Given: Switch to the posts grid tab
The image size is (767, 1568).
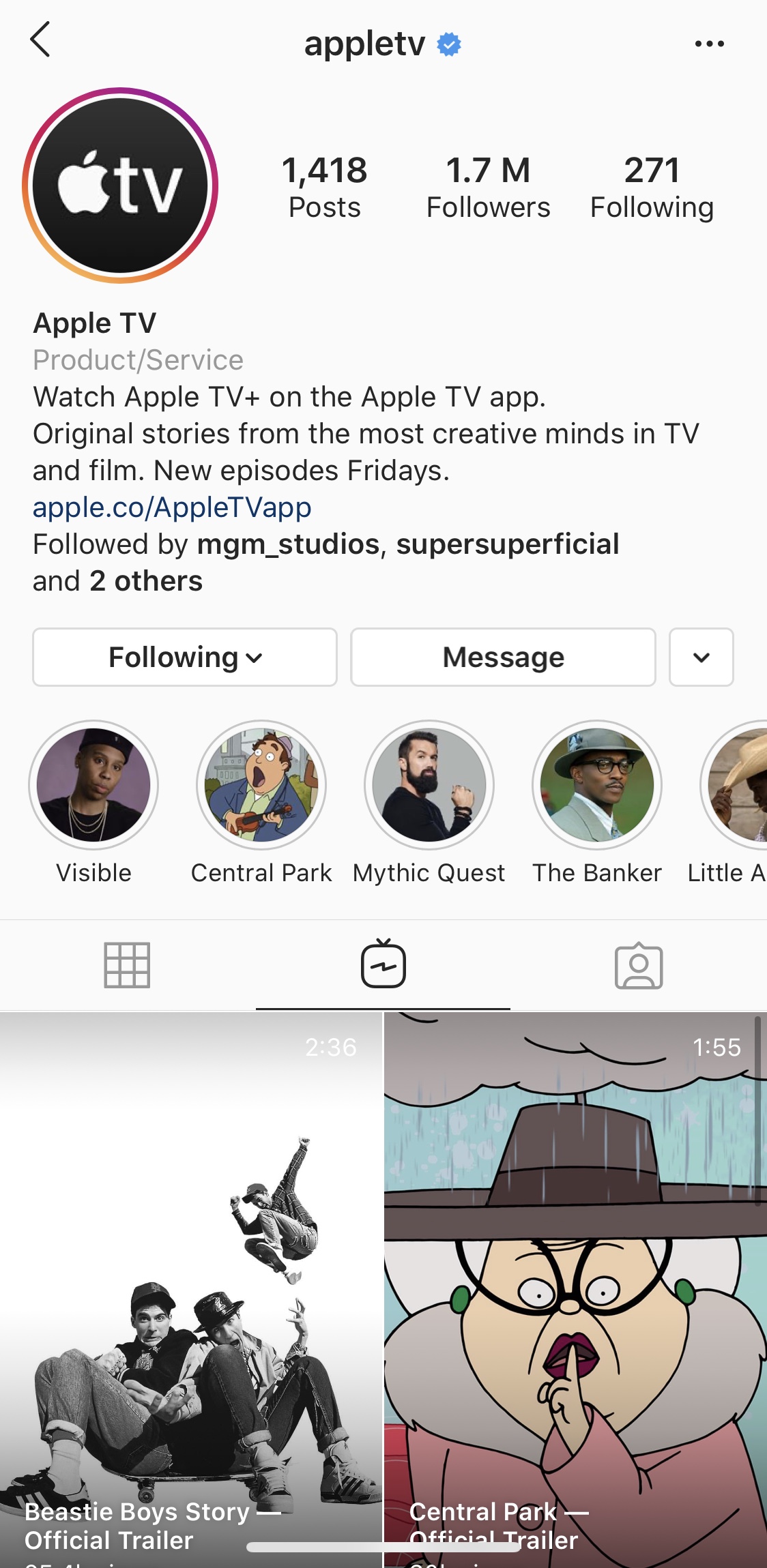Looking at the screenshot, I should point(127,965).
